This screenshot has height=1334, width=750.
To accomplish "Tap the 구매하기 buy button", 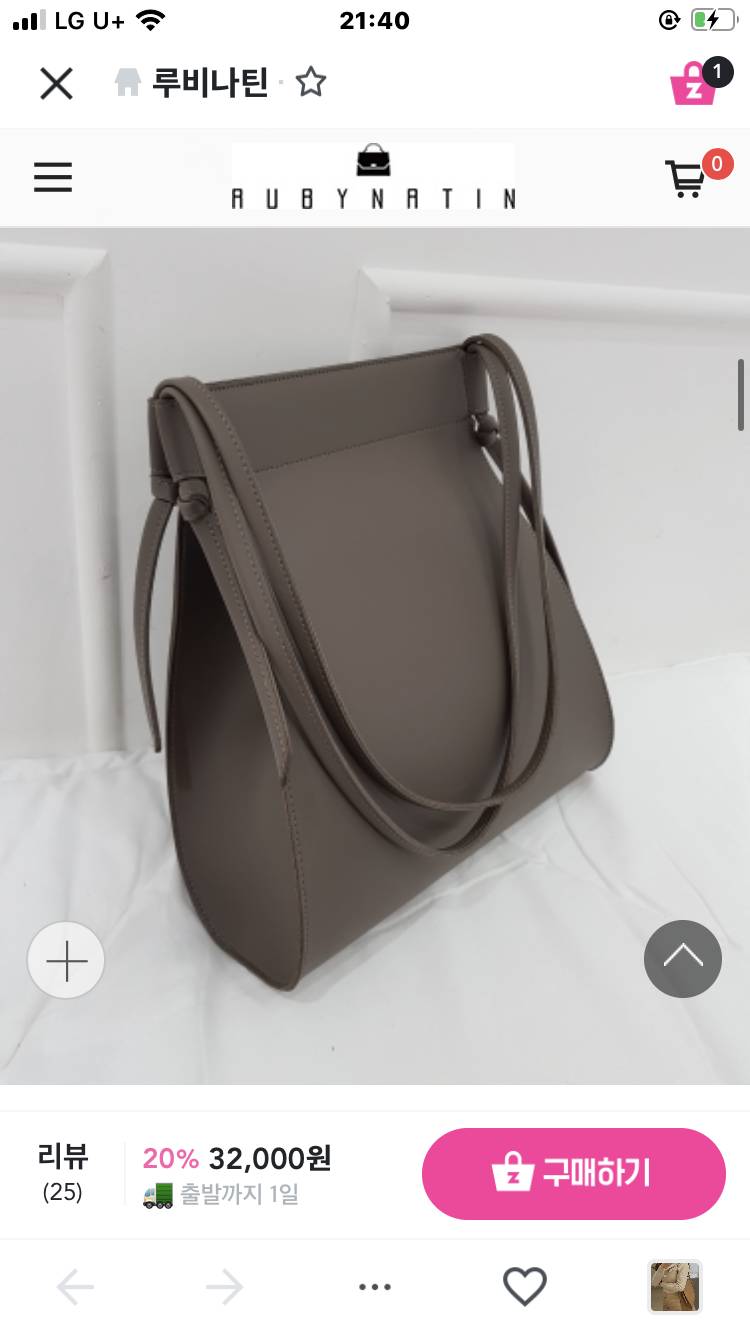I will click(x=573, y=1173).
